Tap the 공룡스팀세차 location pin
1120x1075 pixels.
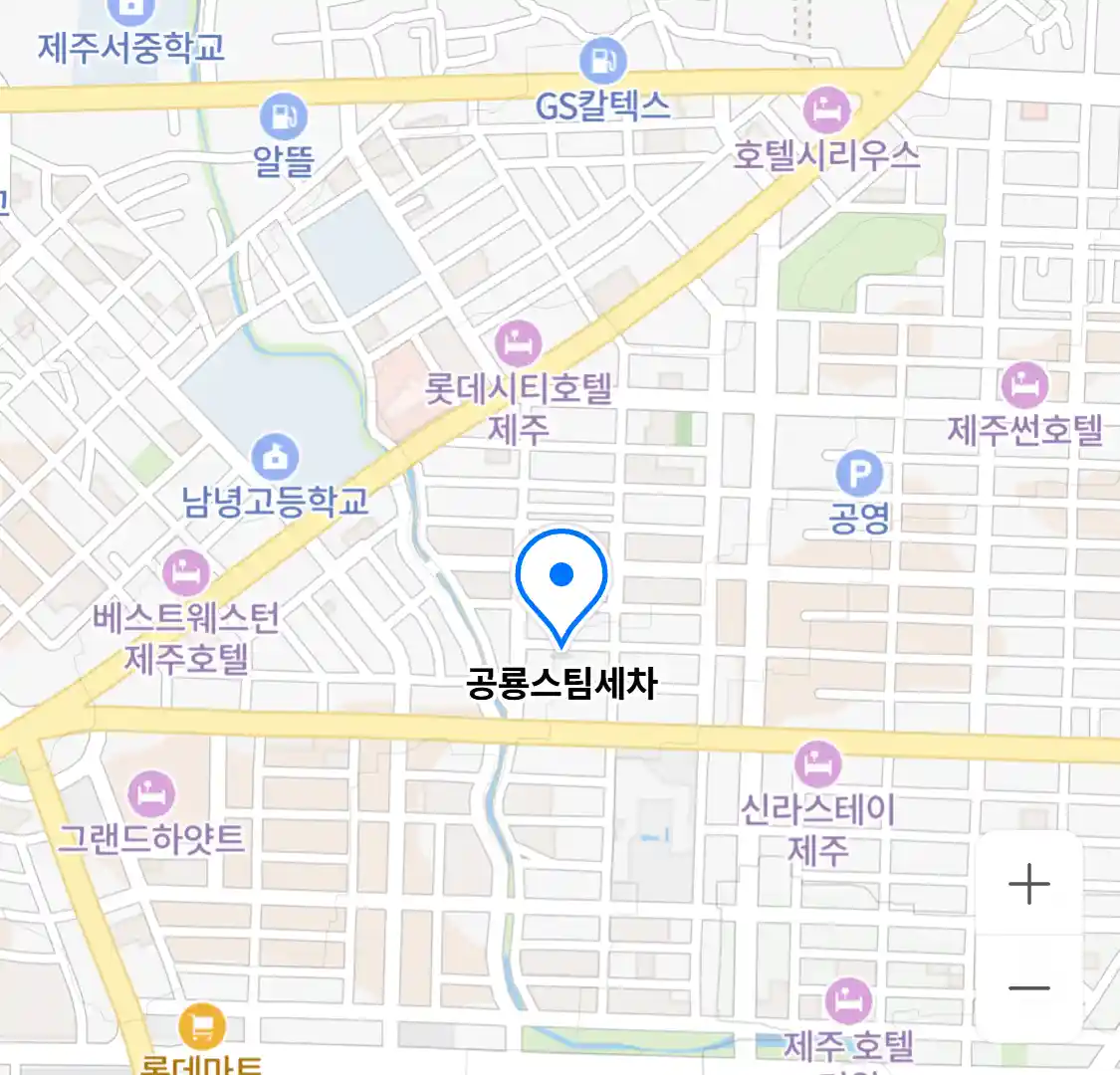(561, 579)
